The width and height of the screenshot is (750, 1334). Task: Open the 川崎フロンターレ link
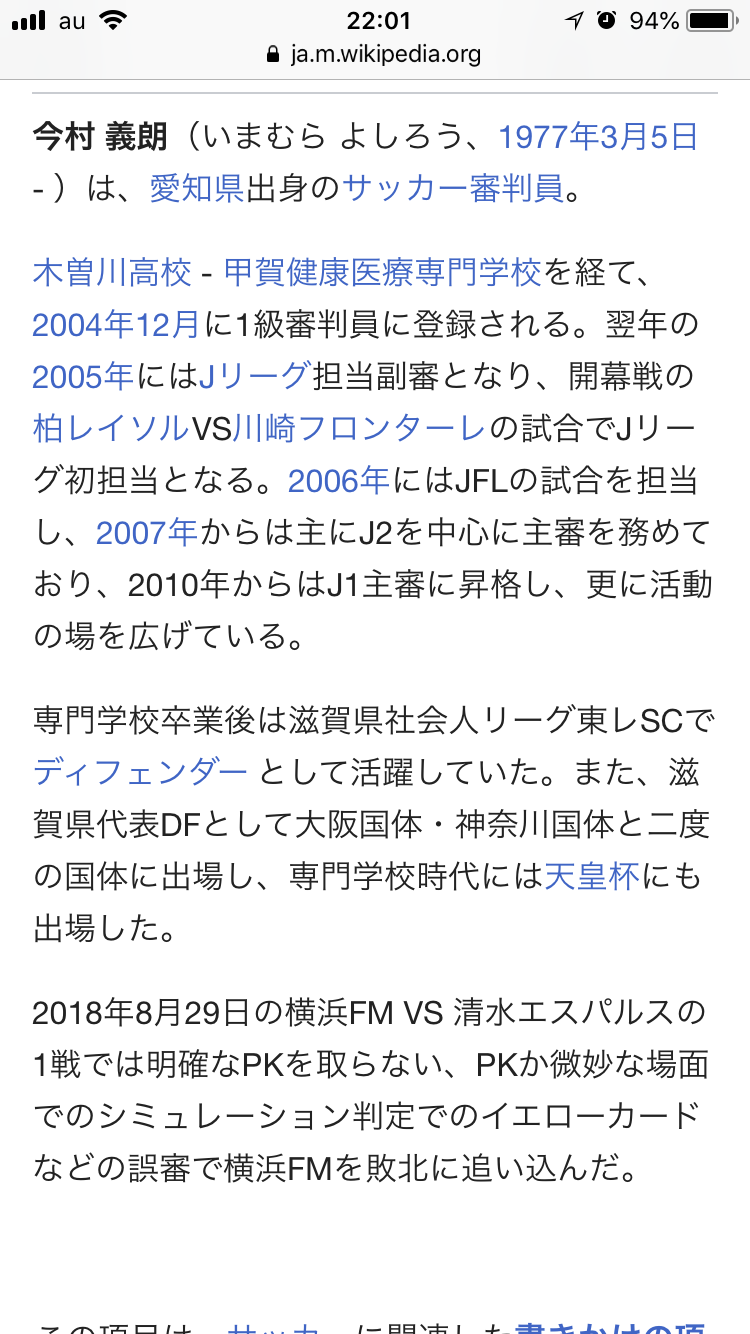(x=360, y=428)
